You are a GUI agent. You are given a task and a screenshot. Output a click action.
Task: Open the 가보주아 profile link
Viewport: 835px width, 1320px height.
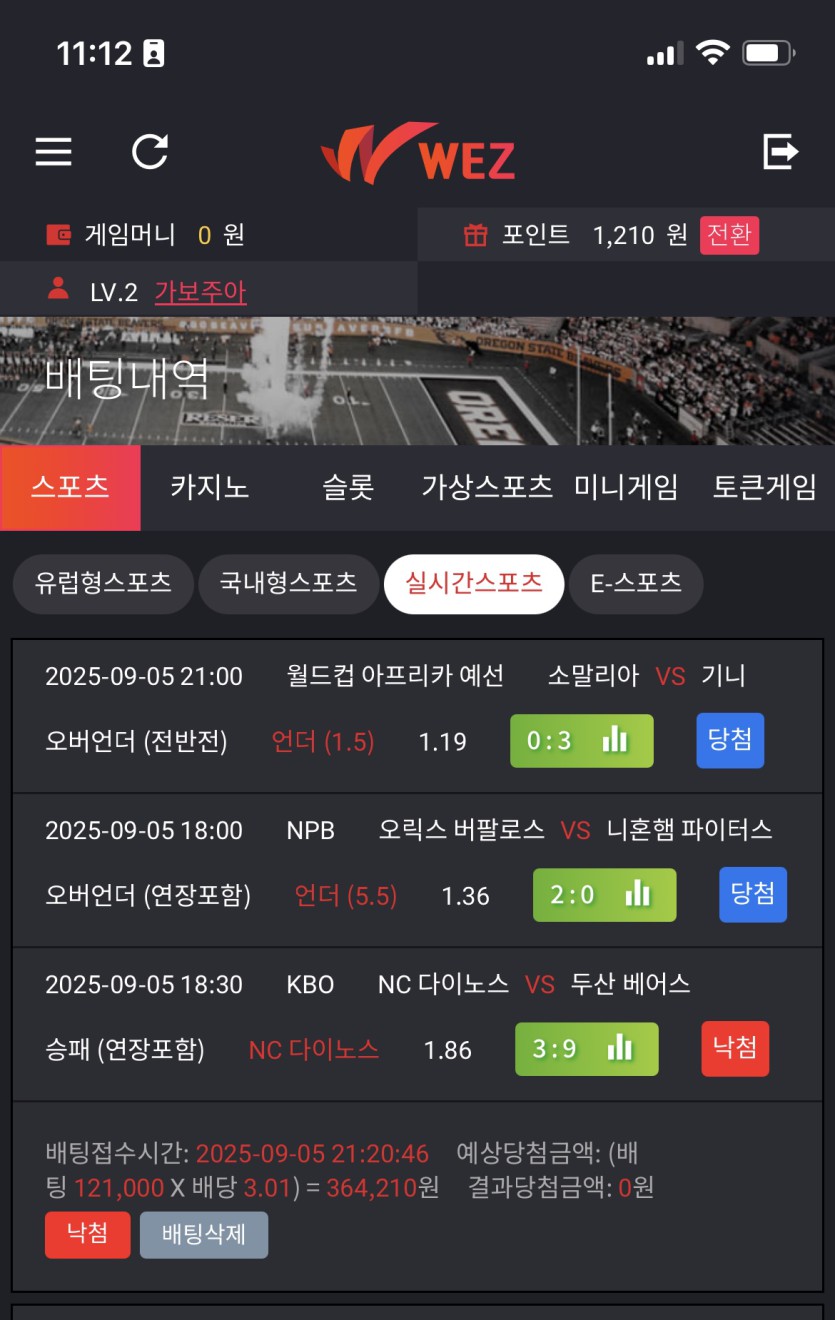pos(200,292)
